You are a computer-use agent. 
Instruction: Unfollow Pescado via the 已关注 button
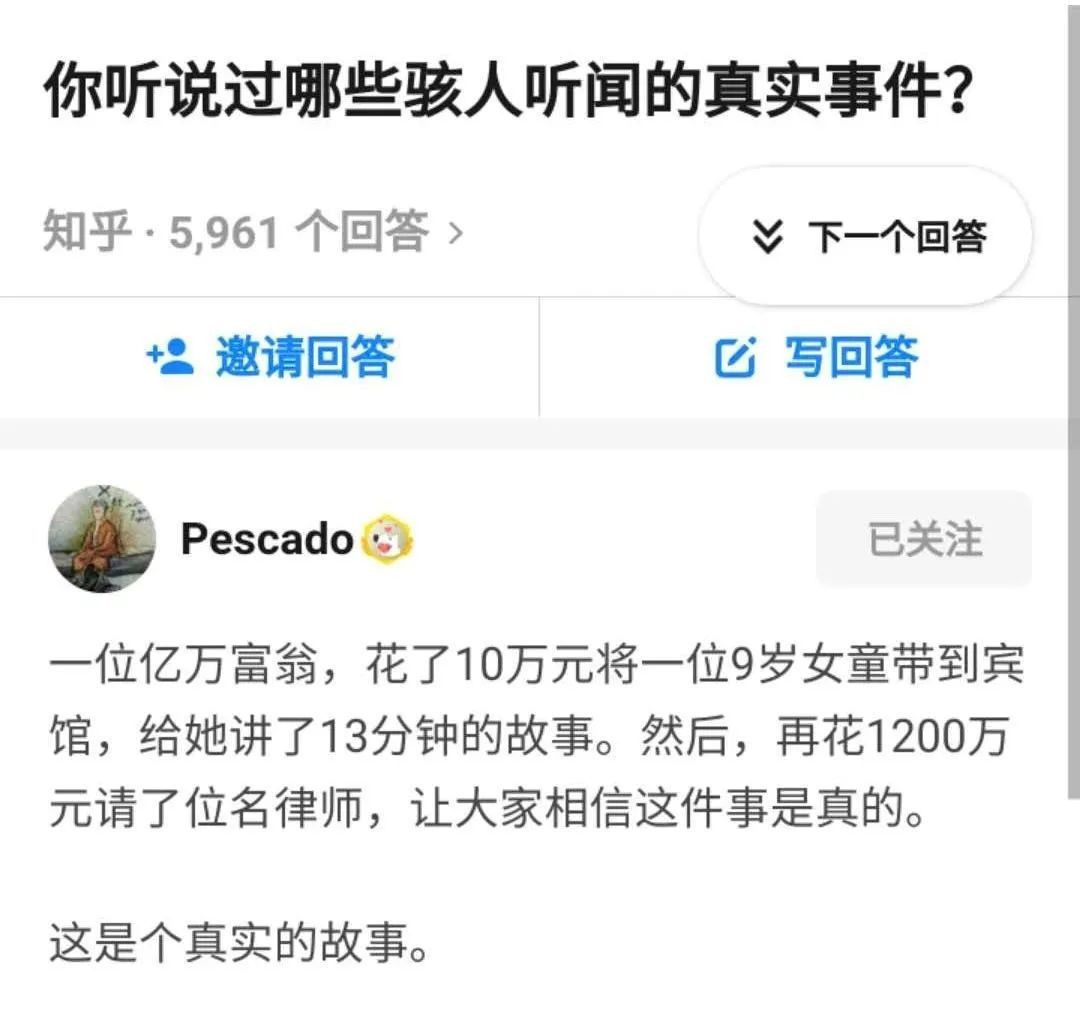[x=924, y=538]
